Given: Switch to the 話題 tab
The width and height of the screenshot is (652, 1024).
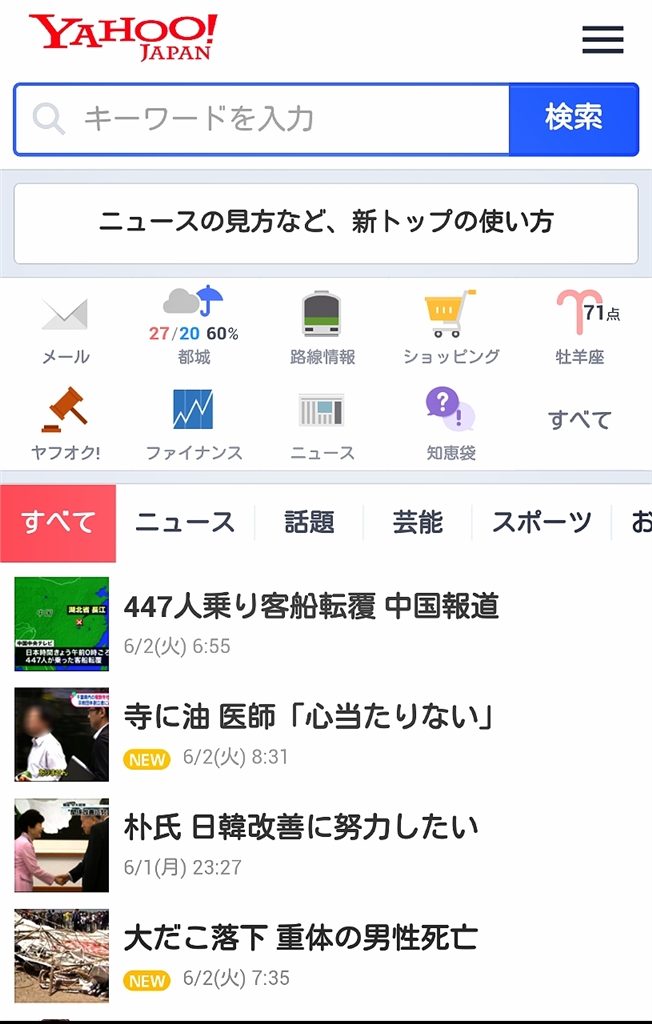Looking at the screenshot, I should [x=309, y=522].
